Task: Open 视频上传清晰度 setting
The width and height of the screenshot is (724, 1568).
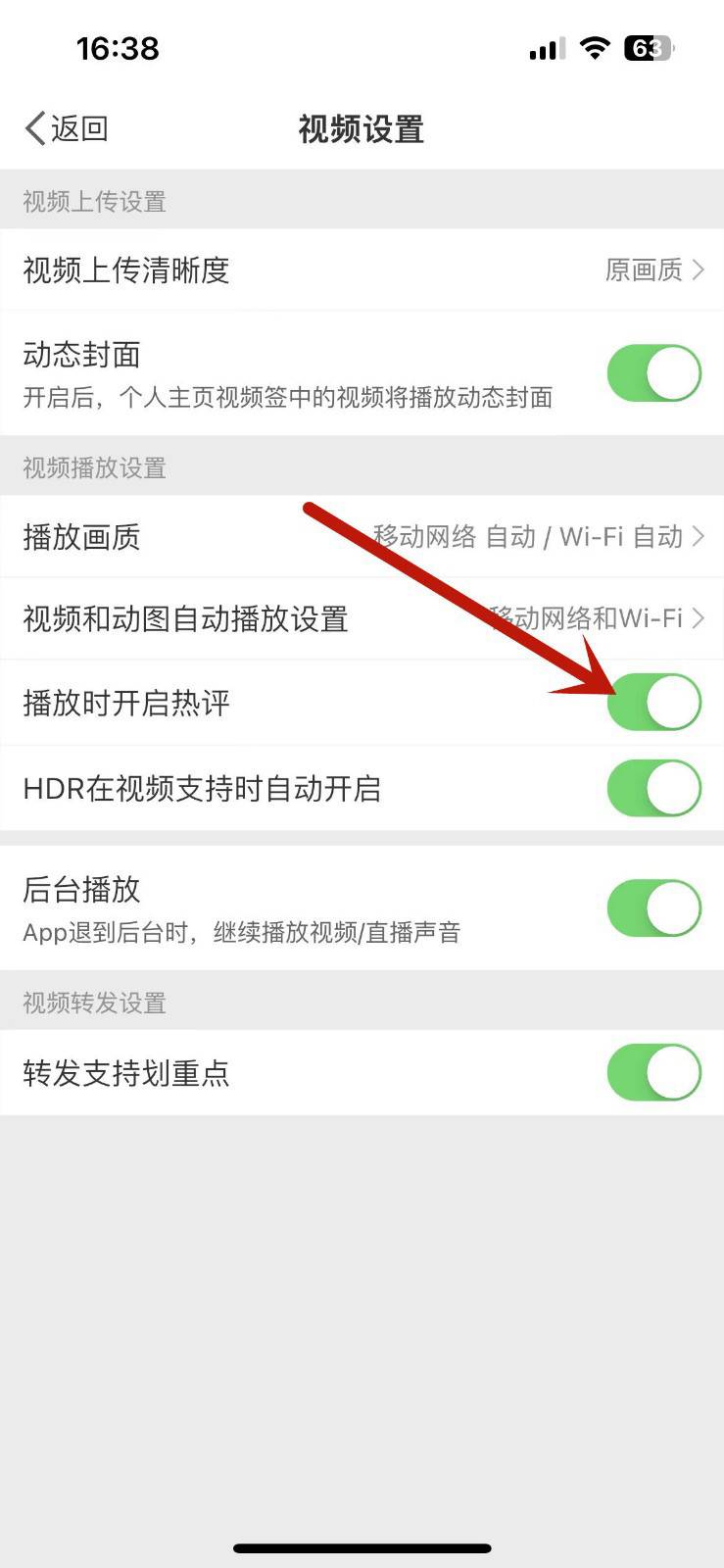Action: pyautogui.click(x=362, y=270)
